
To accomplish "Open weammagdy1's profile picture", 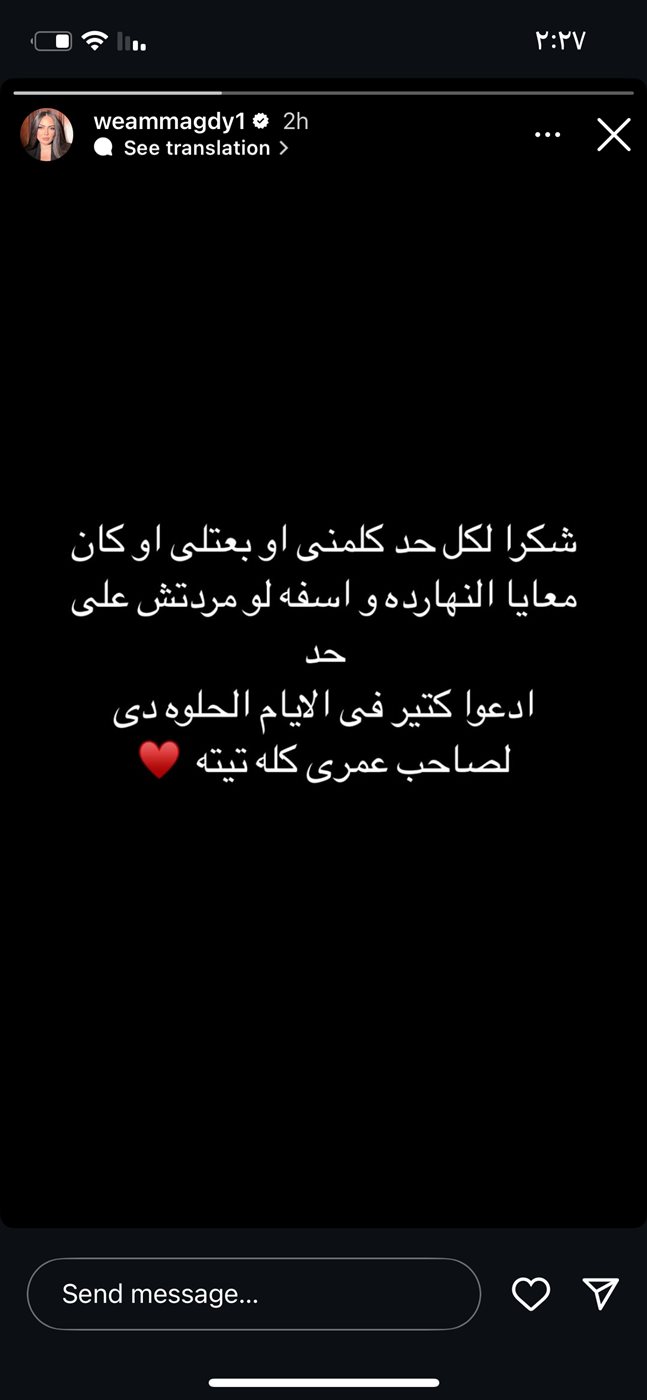I will coord(47,134).
